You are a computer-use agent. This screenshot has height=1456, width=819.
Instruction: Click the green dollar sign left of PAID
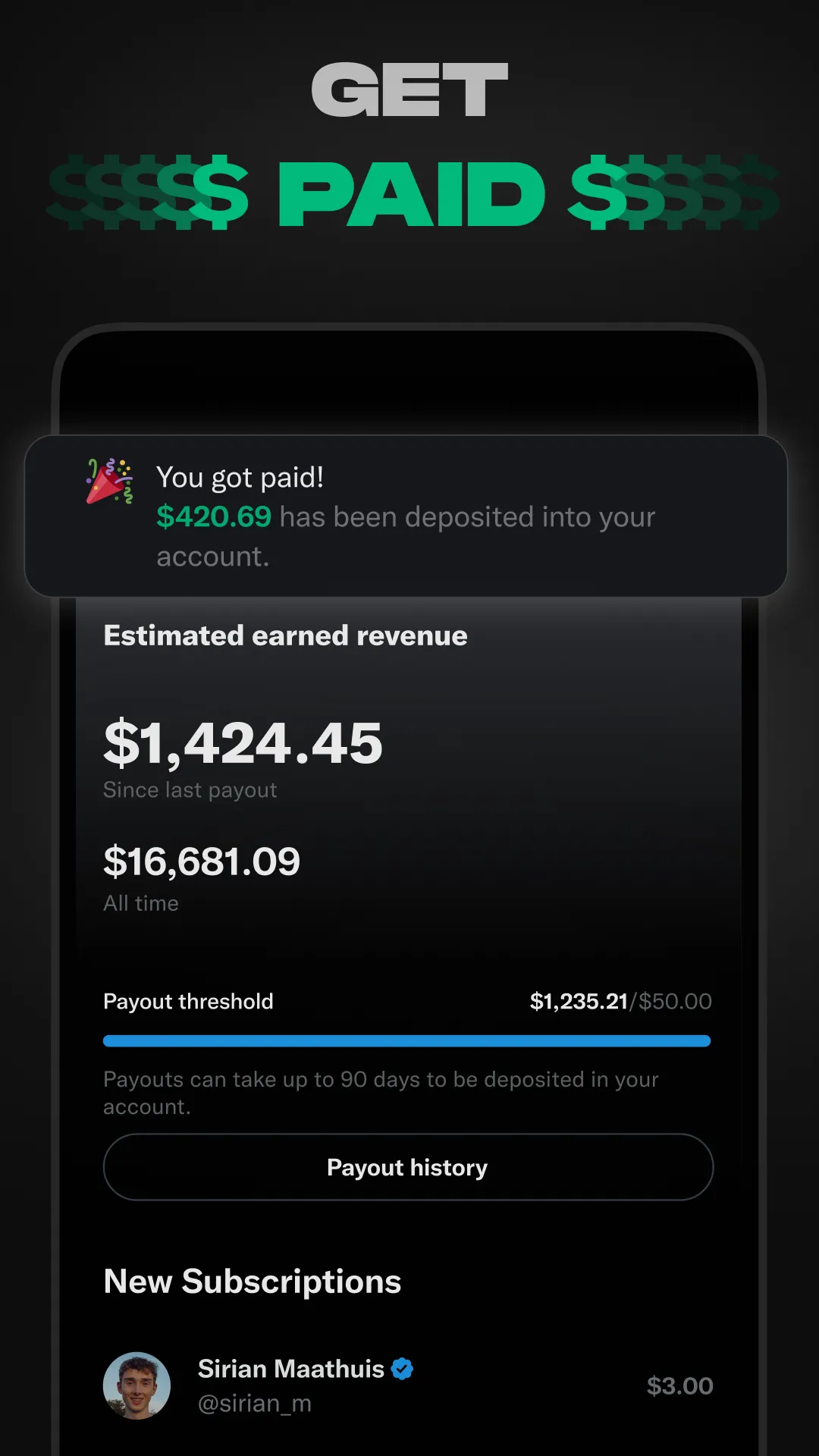pyautogui.click(x=219, y=193)
